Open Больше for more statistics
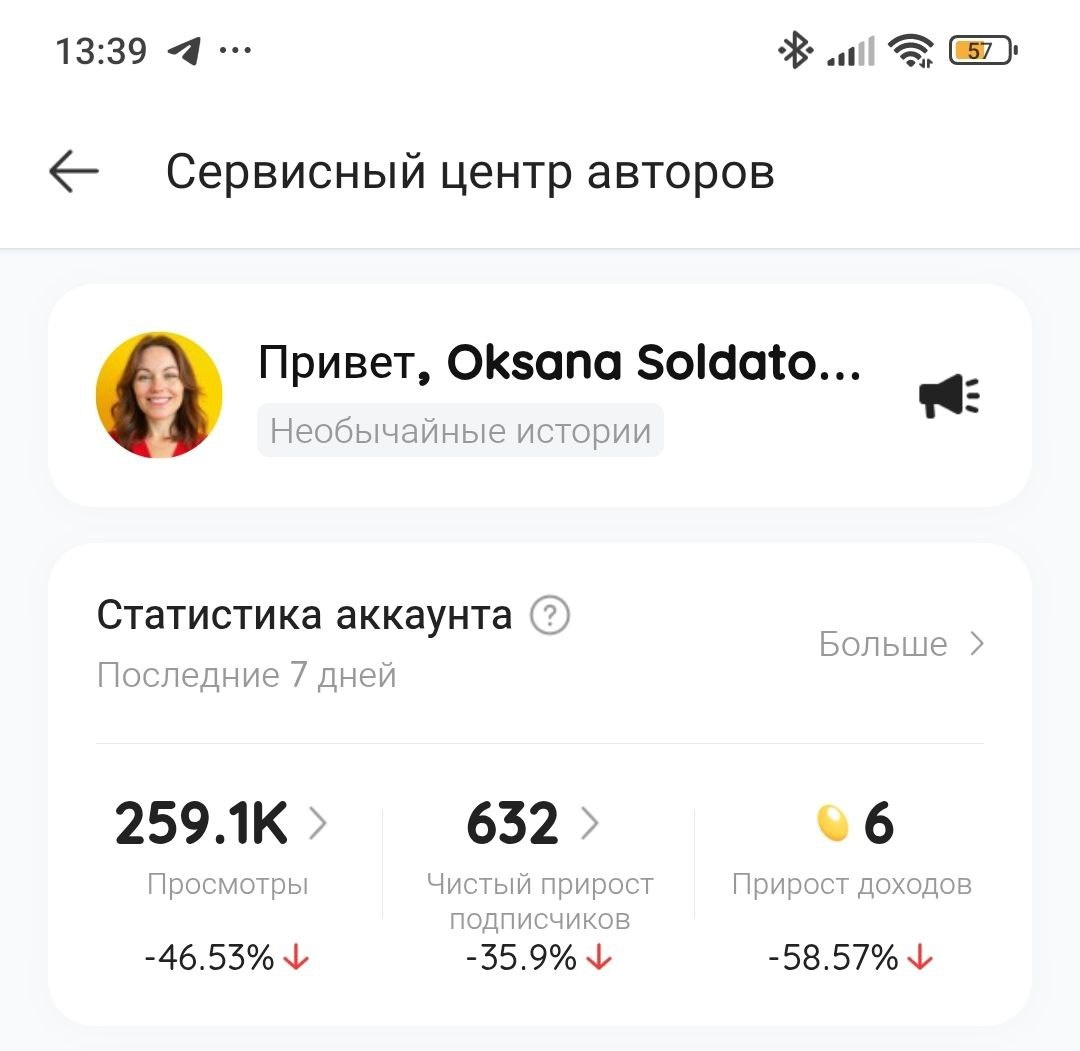 pos(901,644)
